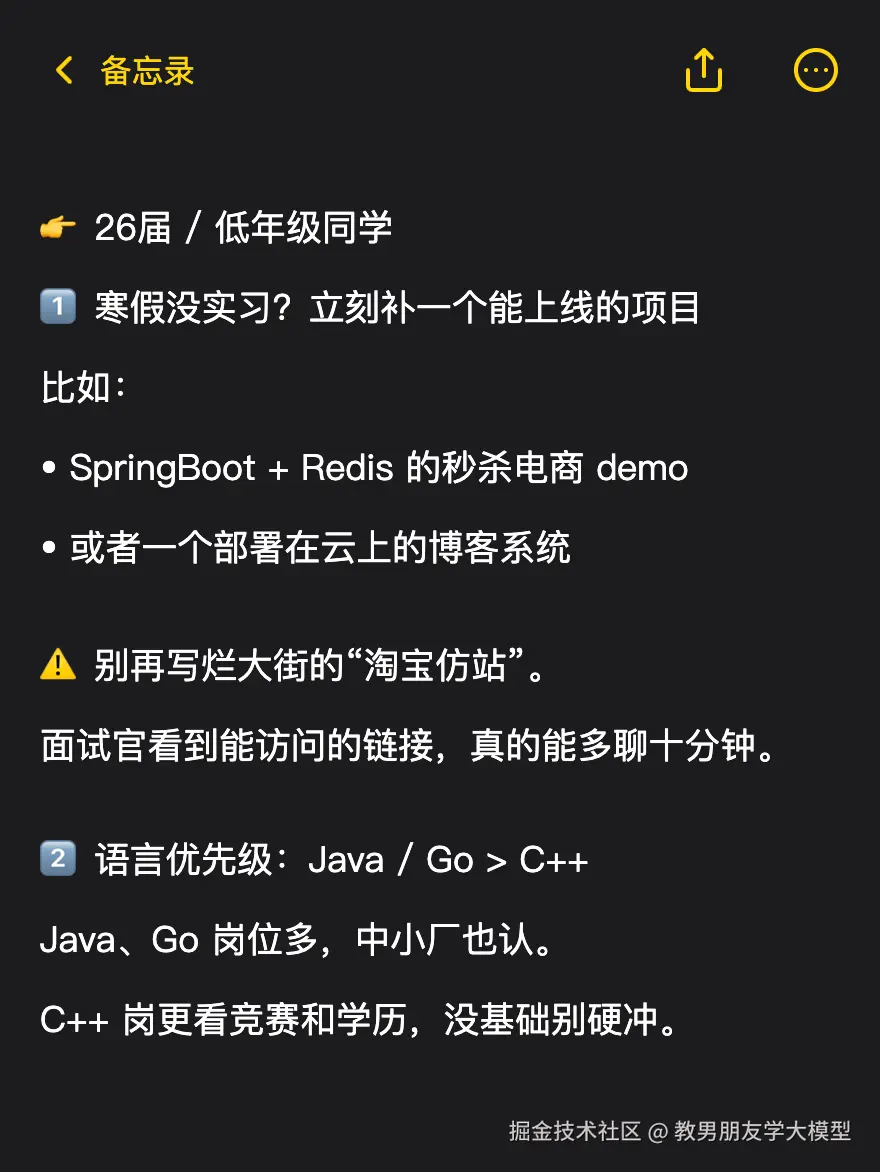
Task: Tap the share arrow to export this note
Action: tap(703, 70)
